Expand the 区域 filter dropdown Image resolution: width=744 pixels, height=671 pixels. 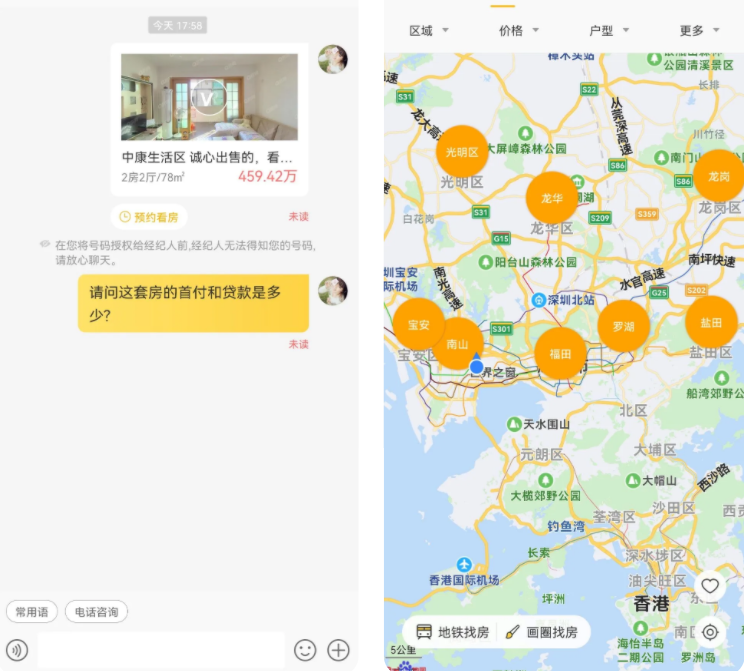pos(429,31)
